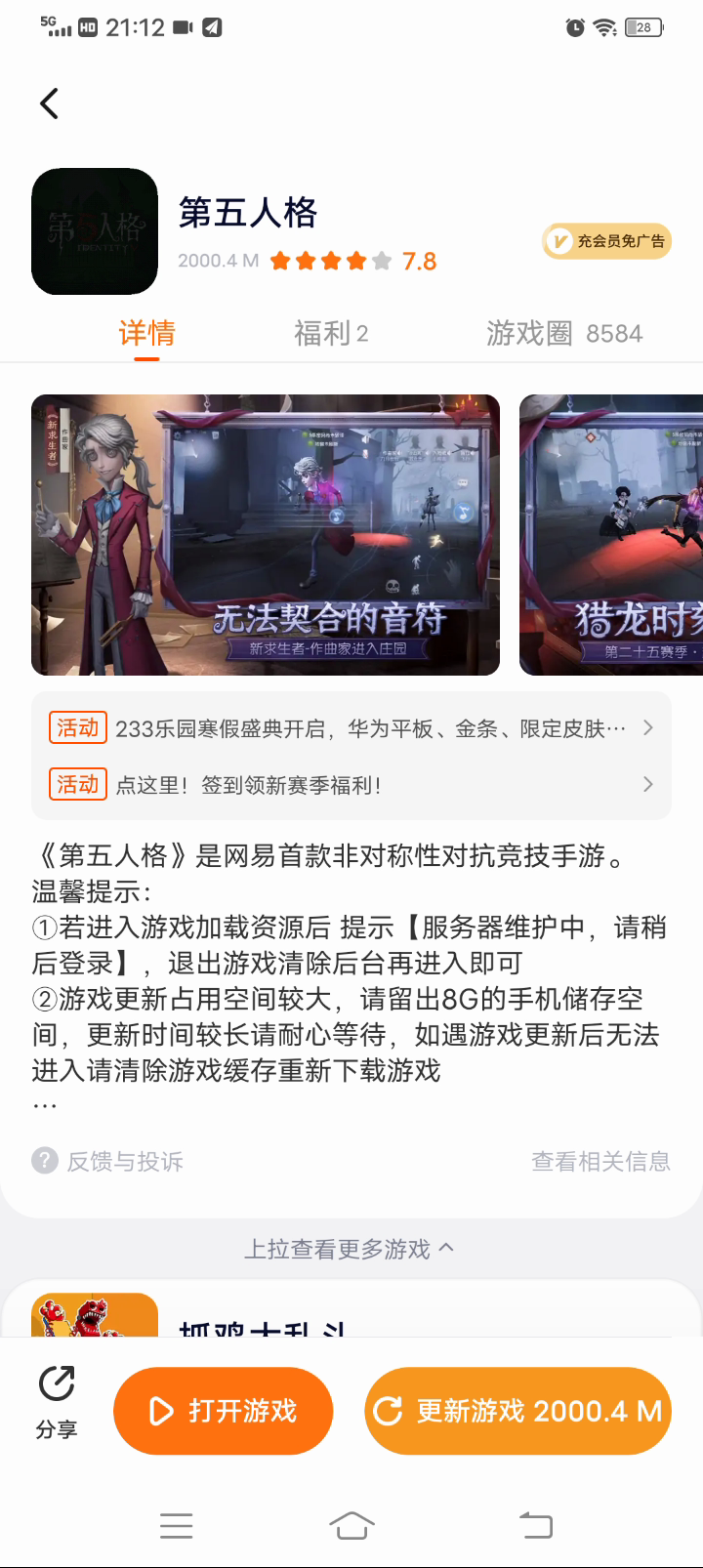
Task: Tap 上拉查看更多游戏 expander
Action: (350, 1249)
